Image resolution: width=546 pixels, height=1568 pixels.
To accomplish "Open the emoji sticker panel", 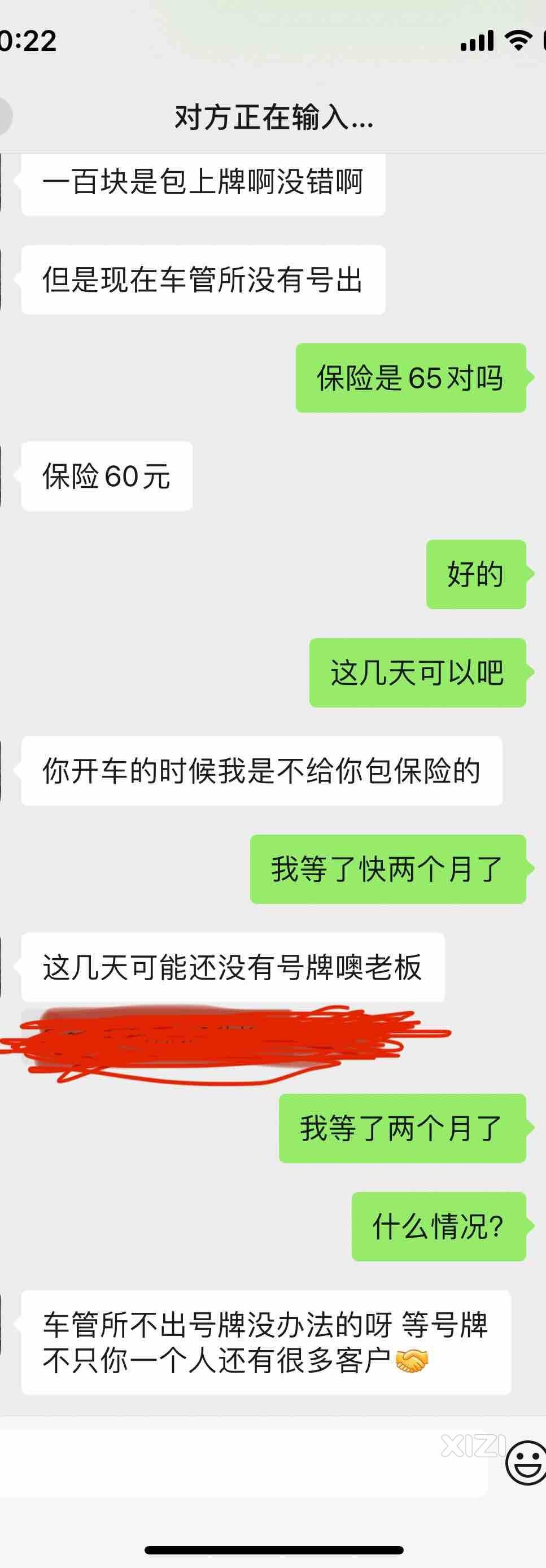I will tap(526, 1463).
